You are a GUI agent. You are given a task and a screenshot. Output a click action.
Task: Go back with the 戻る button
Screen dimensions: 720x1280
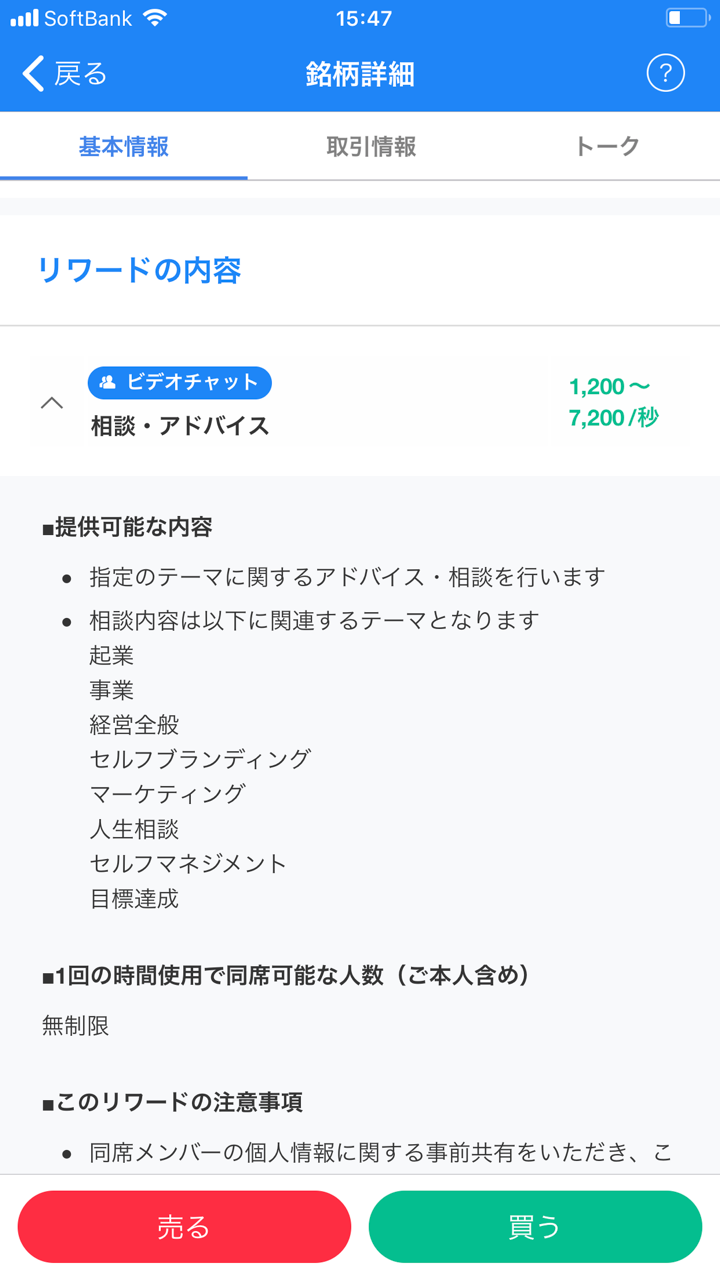click(65, 74)
